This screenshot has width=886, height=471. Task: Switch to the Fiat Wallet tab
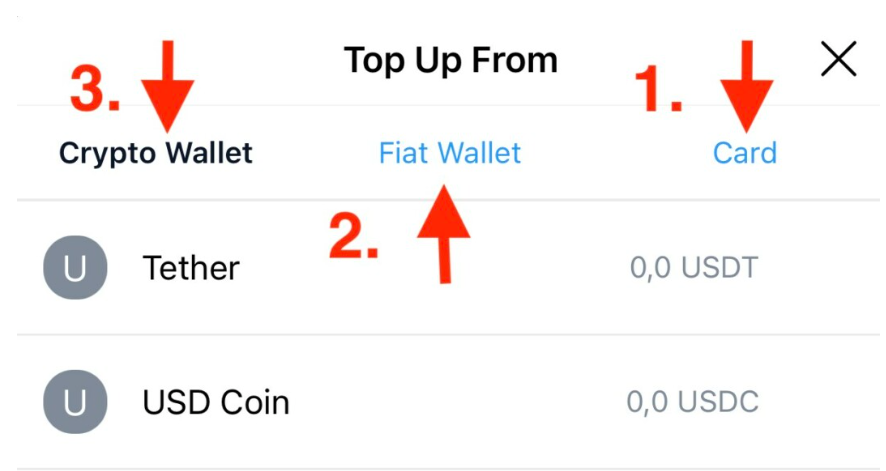click(450, 153)
